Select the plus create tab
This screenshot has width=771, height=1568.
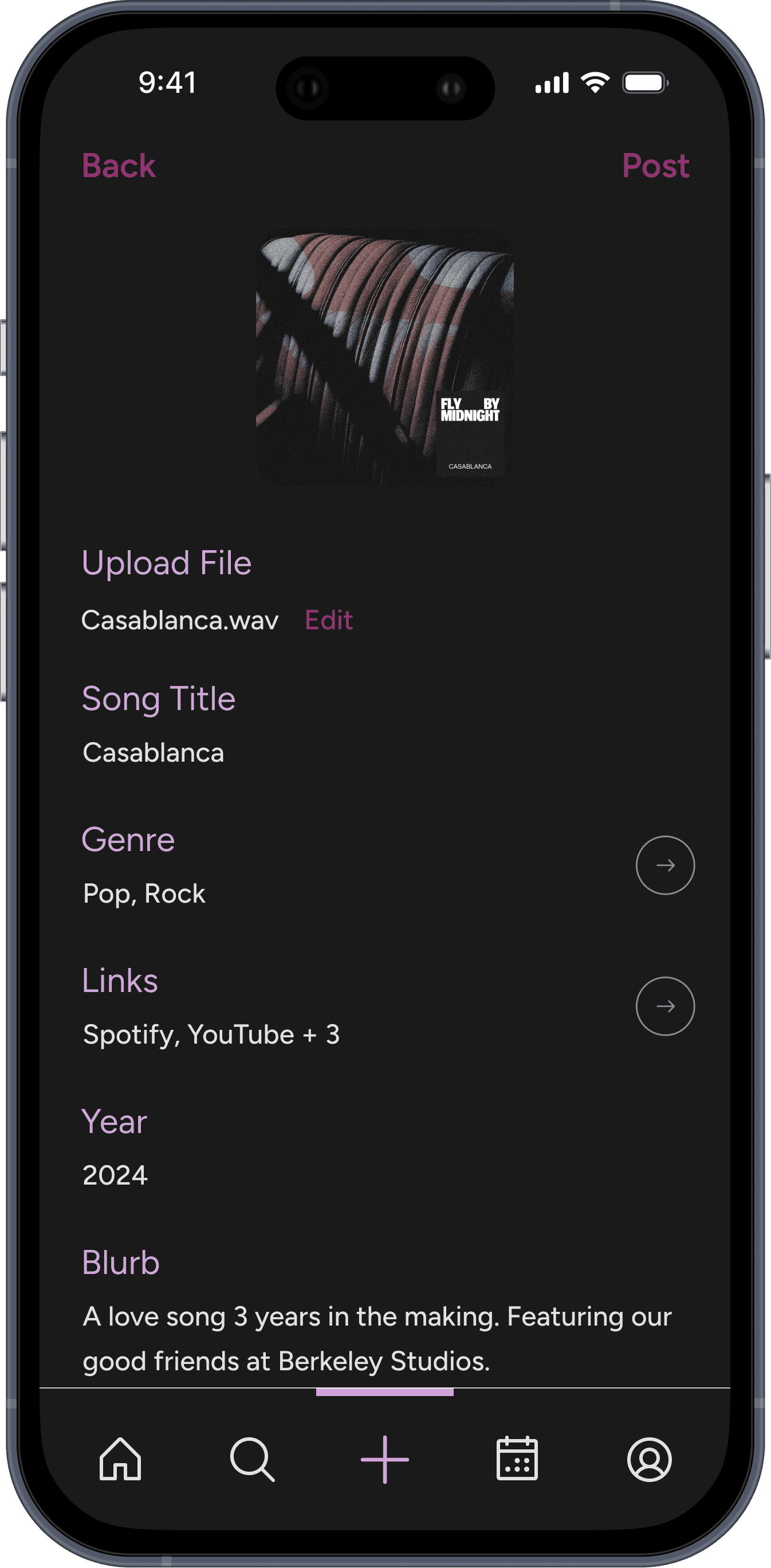(384, 1459)
